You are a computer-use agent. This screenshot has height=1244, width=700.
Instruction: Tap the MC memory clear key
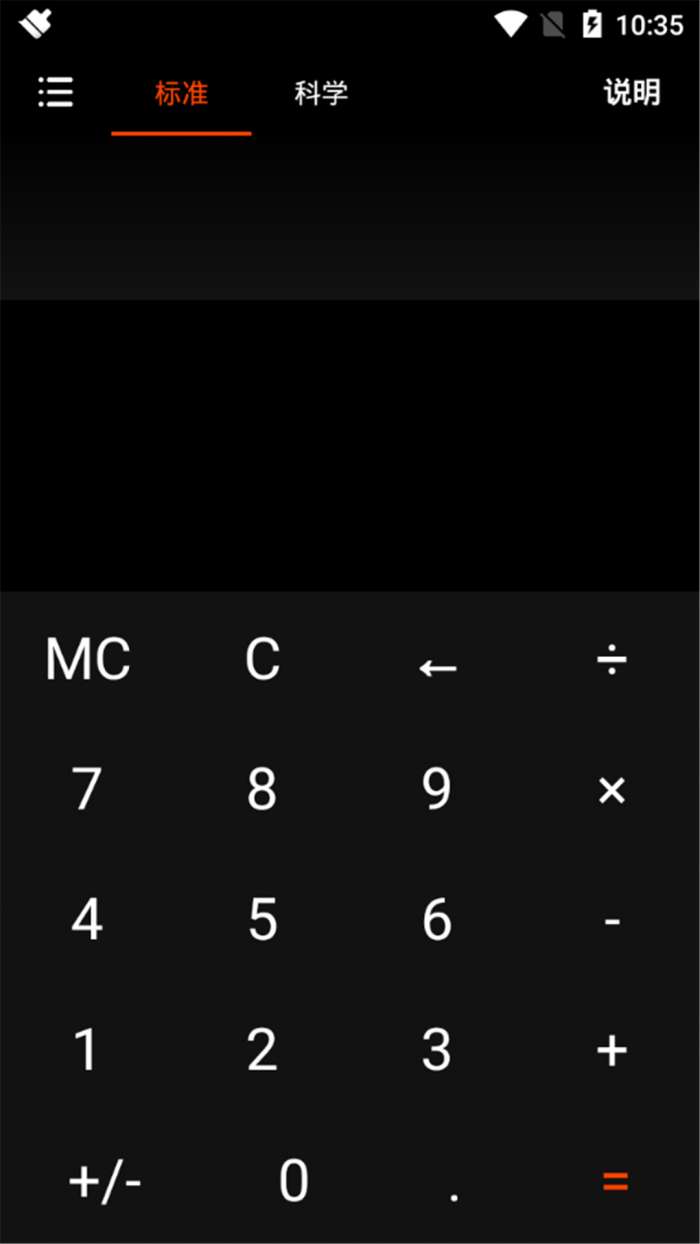[x=88, y=660]
